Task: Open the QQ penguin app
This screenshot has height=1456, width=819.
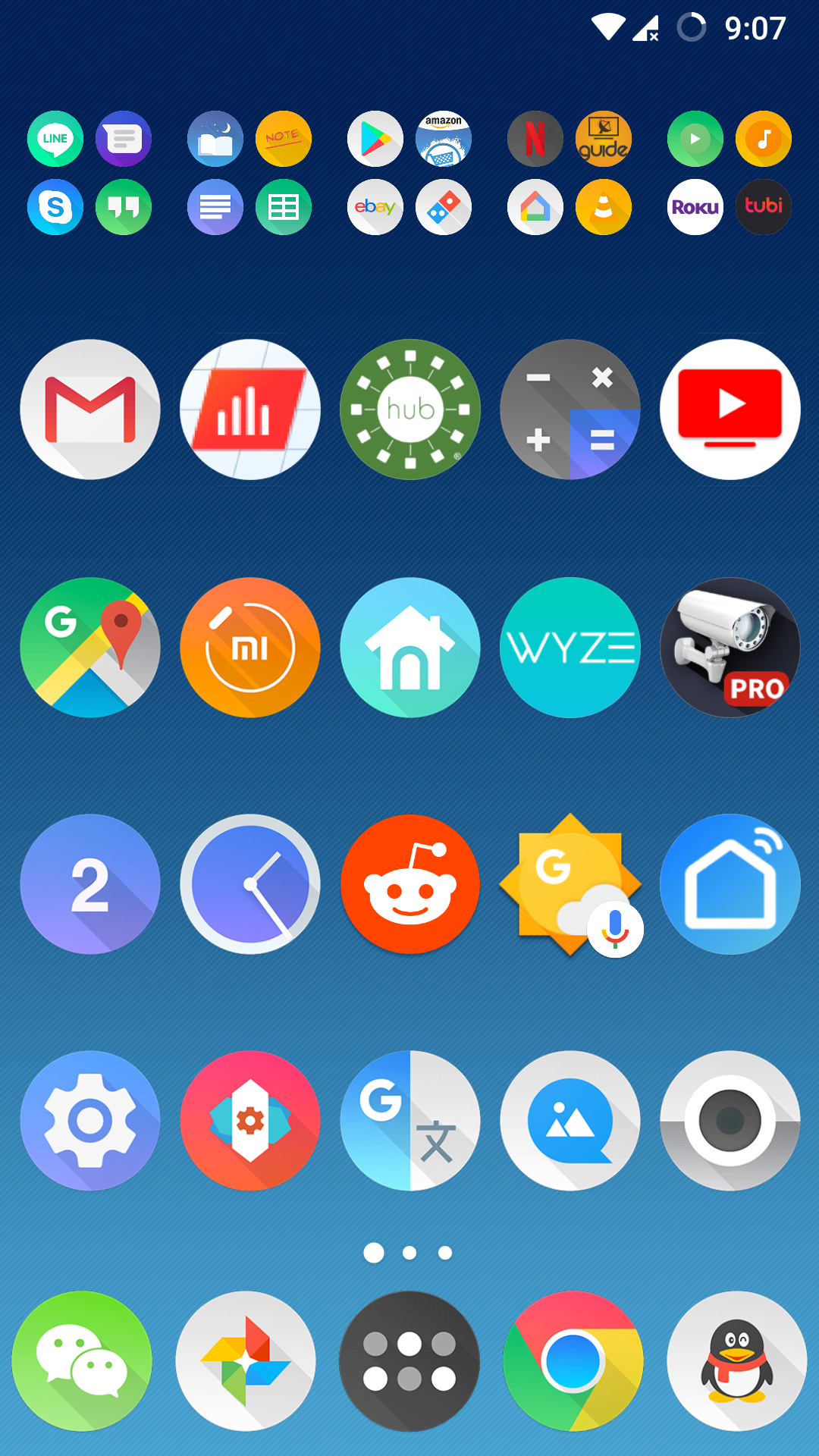Action: pyautogui.click(x=736, y=1361)
